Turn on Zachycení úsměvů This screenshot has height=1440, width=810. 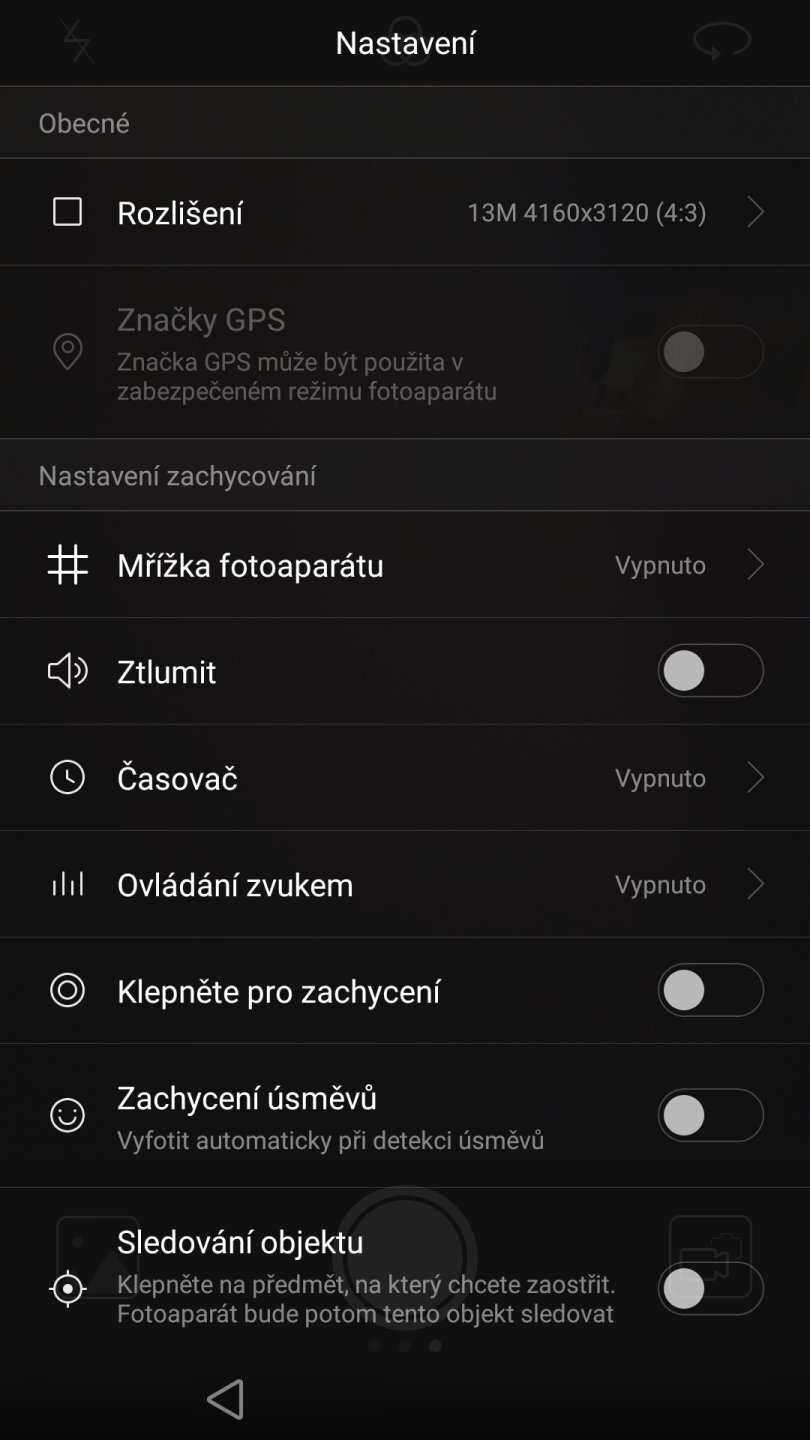click(710, 1115)
